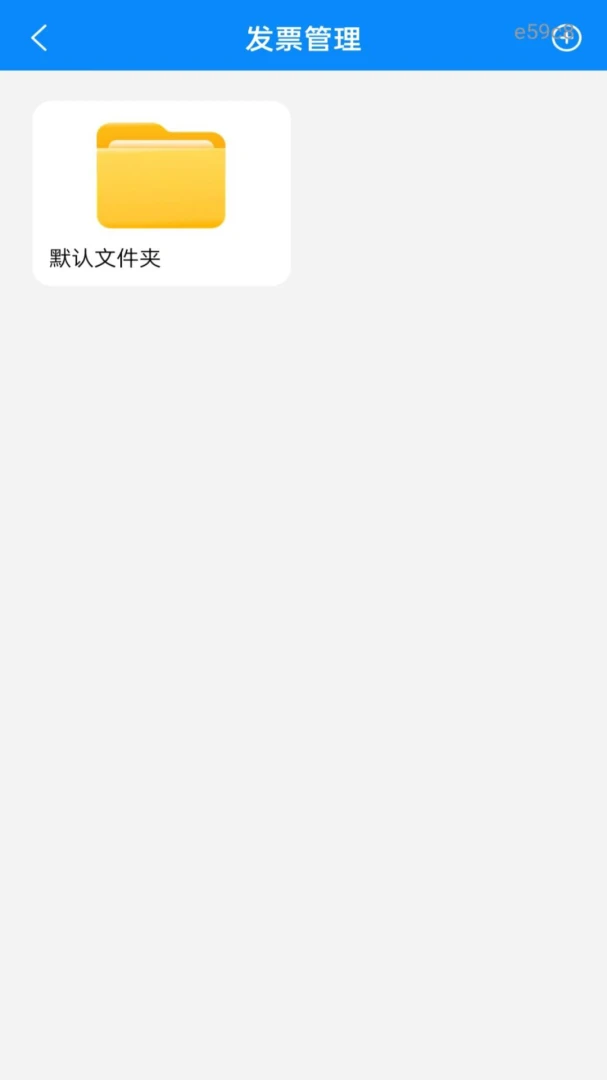Tap the plus icon to add new
Viewport: 607px width, 1080px height.
(567, 37)
